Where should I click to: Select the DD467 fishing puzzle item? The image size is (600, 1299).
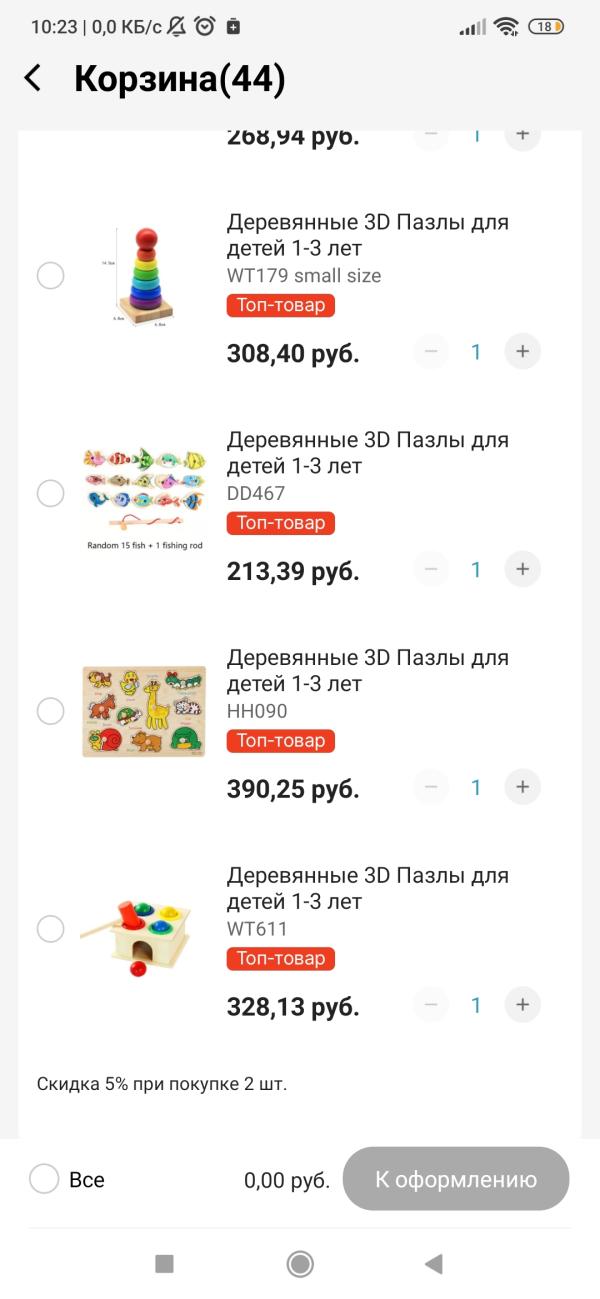tap(50, 493)
